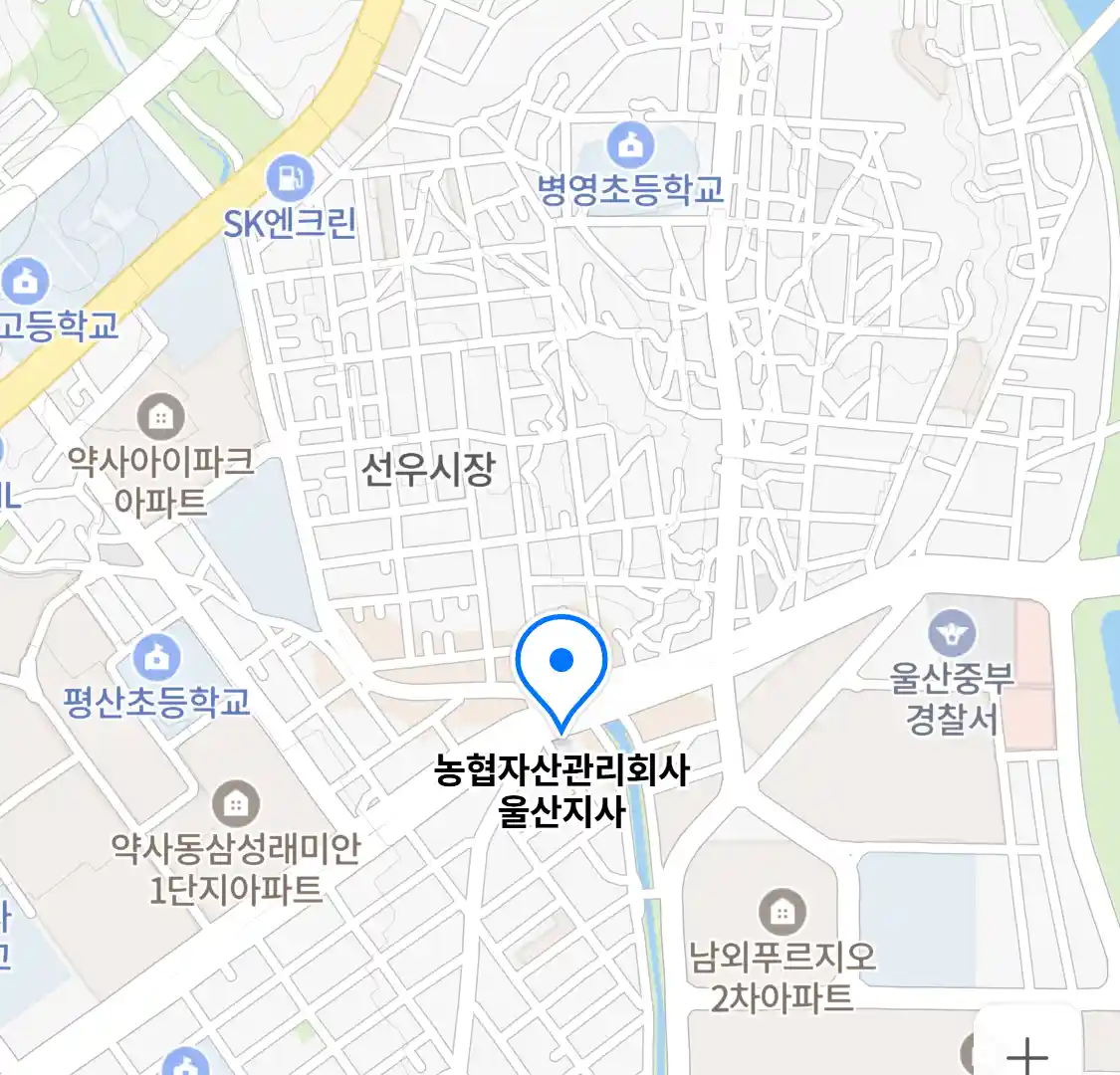Open the SK엔크린 gas station marker
The height and width of the screenshot is (1075, 1120).
pyautogui.click(x=291, y=179)
